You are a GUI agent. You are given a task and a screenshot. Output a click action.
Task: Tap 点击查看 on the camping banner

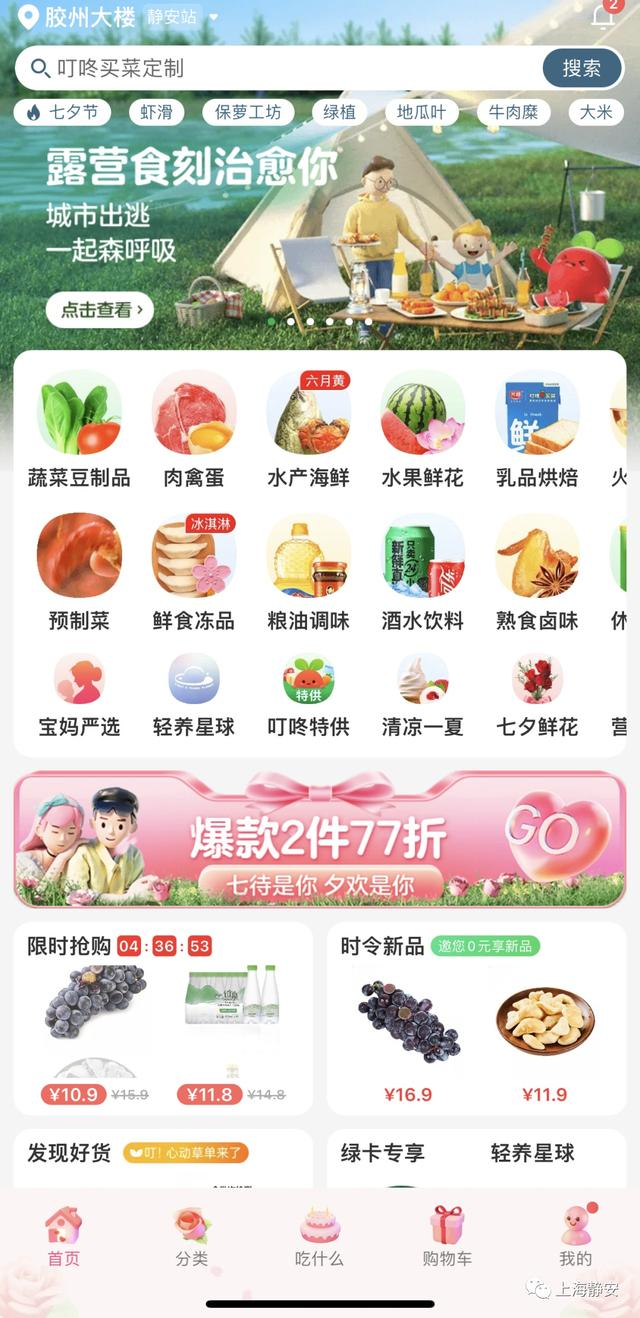tap(100, 310)
